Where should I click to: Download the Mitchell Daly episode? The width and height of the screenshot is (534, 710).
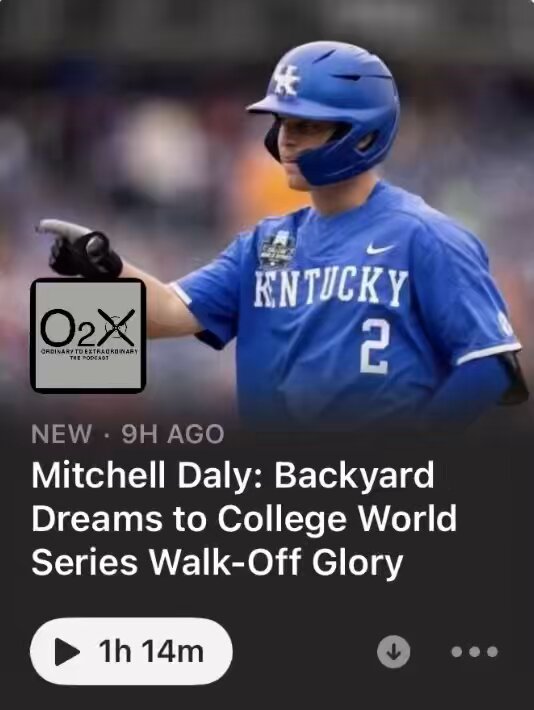pos(394,652)
